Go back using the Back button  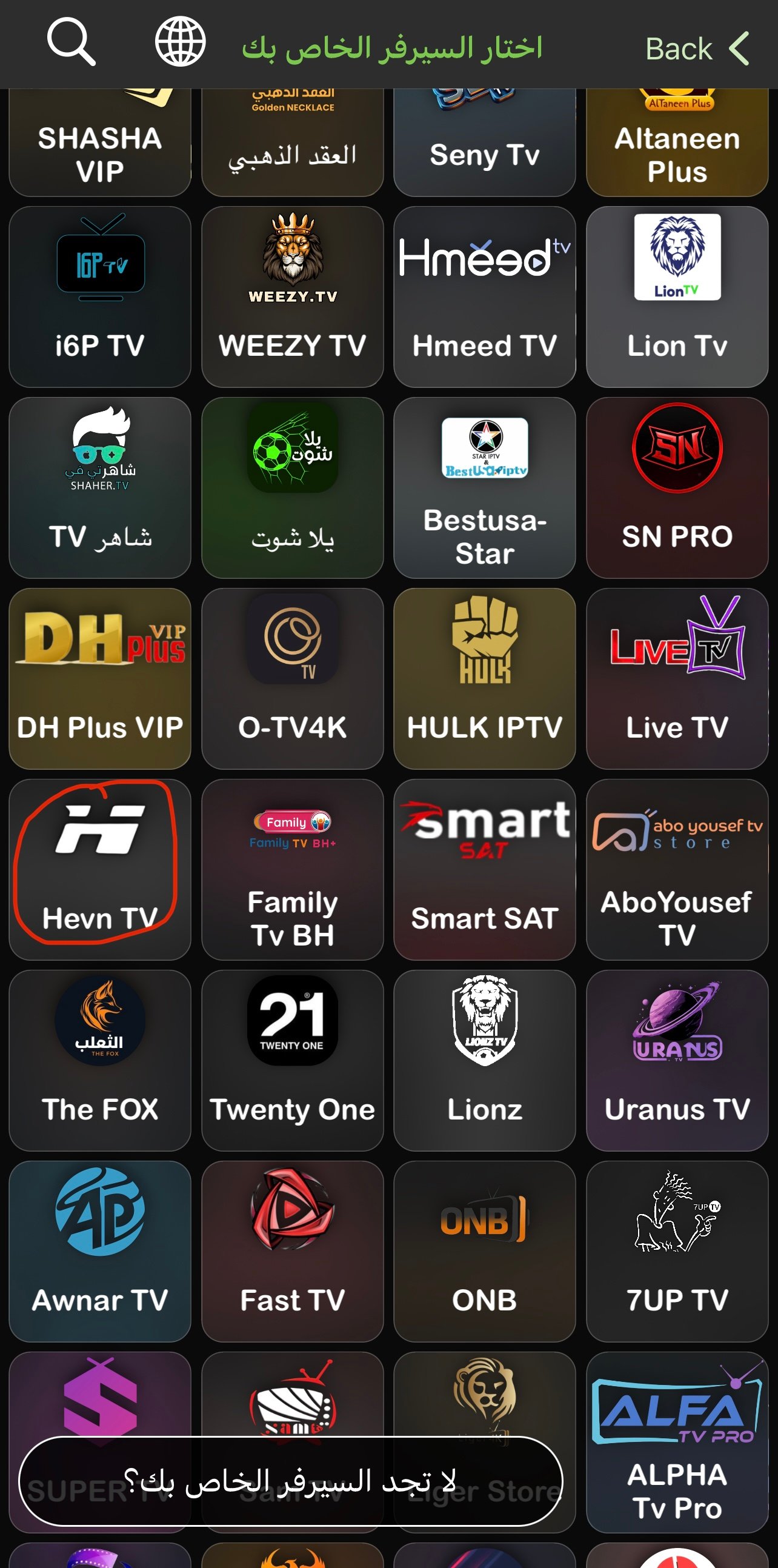696,48
